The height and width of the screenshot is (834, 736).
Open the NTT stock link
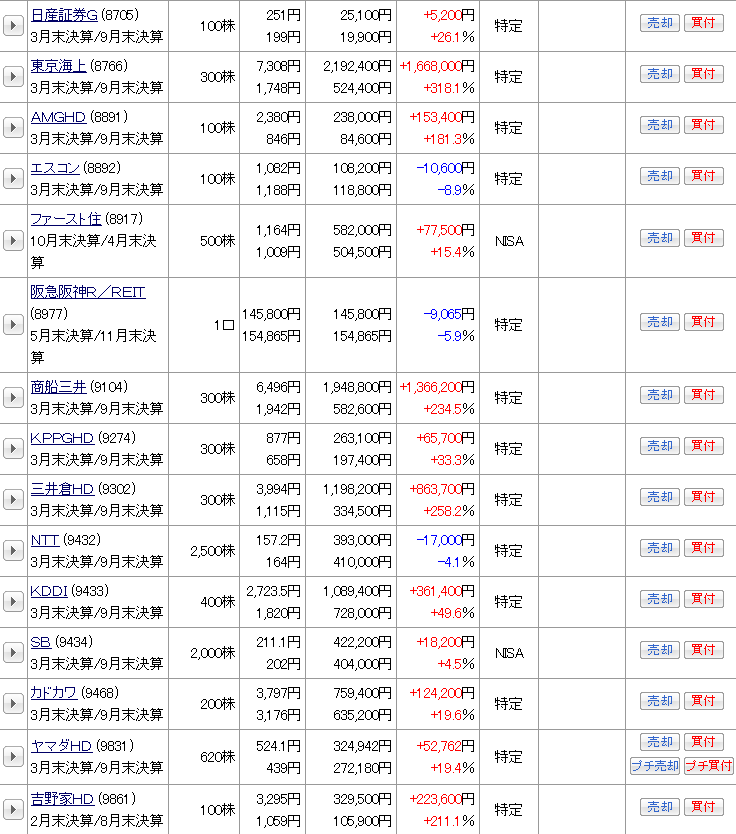(x=45, y=540)
